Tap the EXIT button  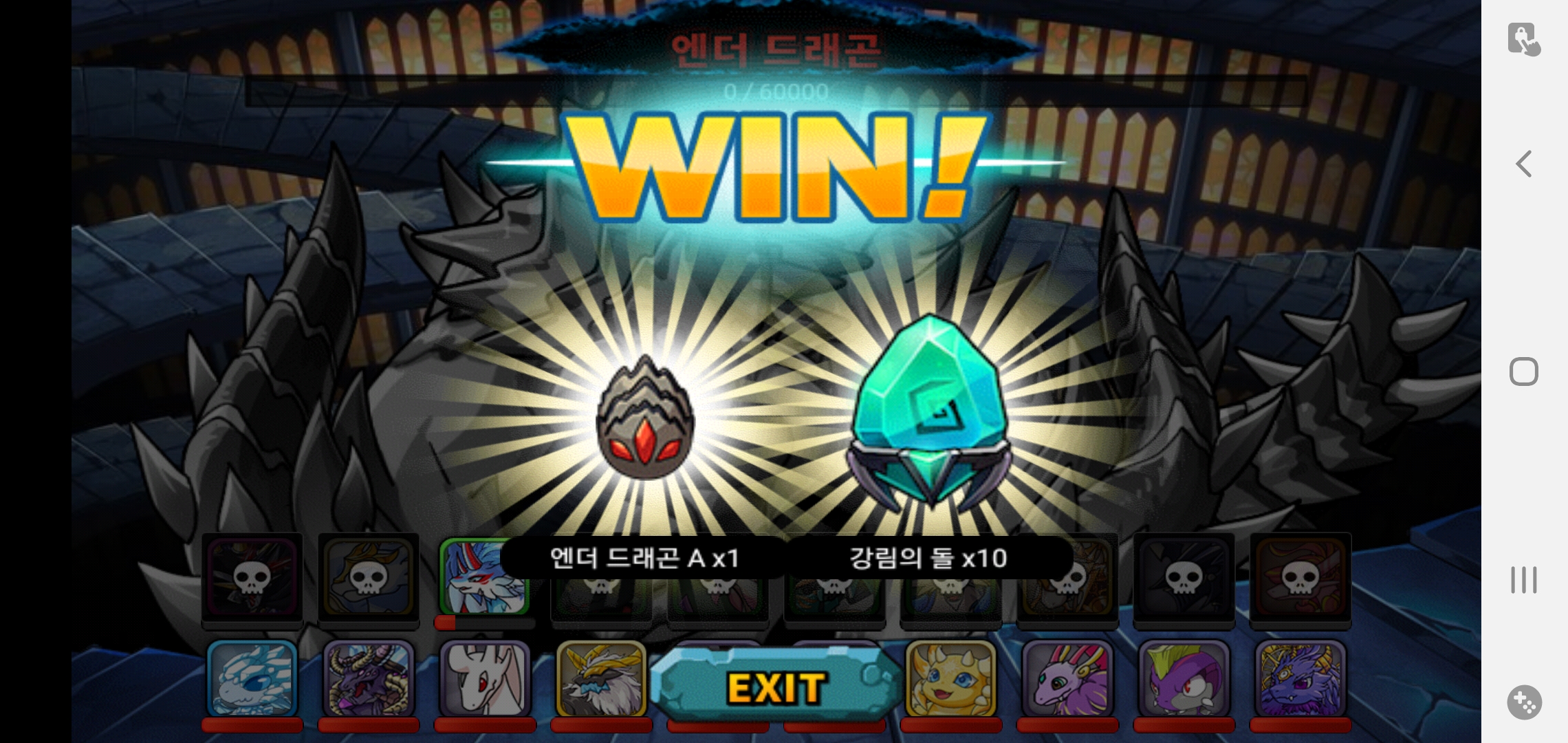pyautogui.click(x=776, y=687)
